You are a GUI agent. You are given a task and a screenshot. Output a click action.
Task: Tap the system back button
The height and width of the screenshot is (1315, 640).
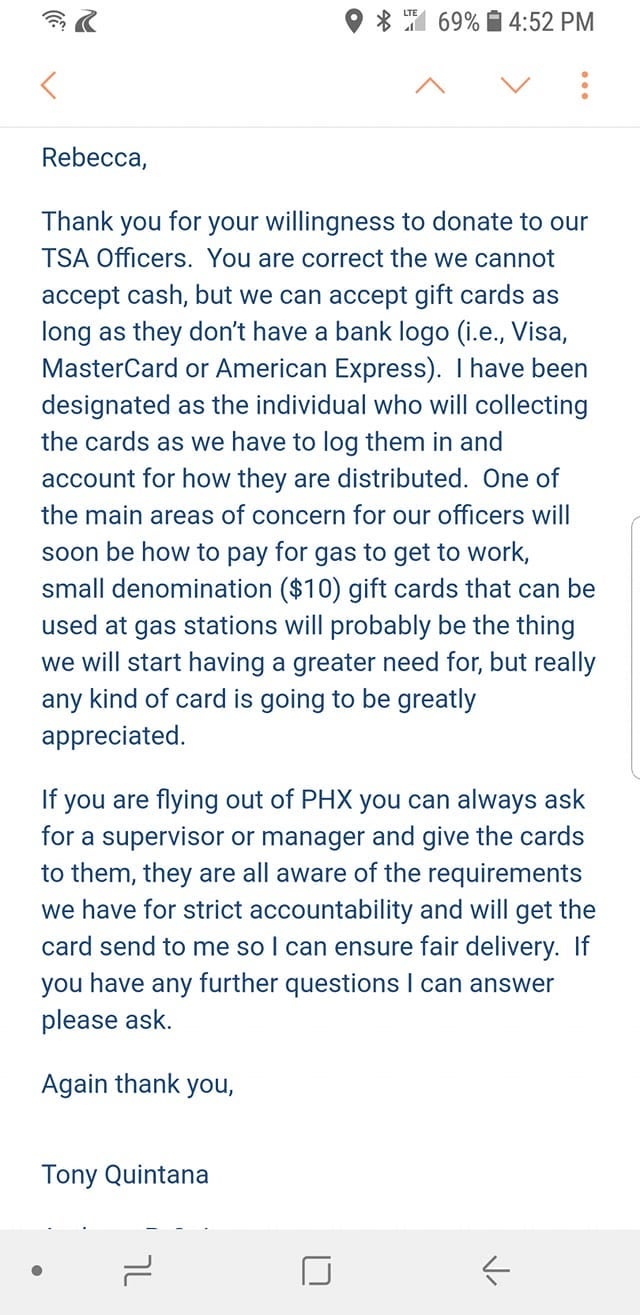coord(496,1271)
